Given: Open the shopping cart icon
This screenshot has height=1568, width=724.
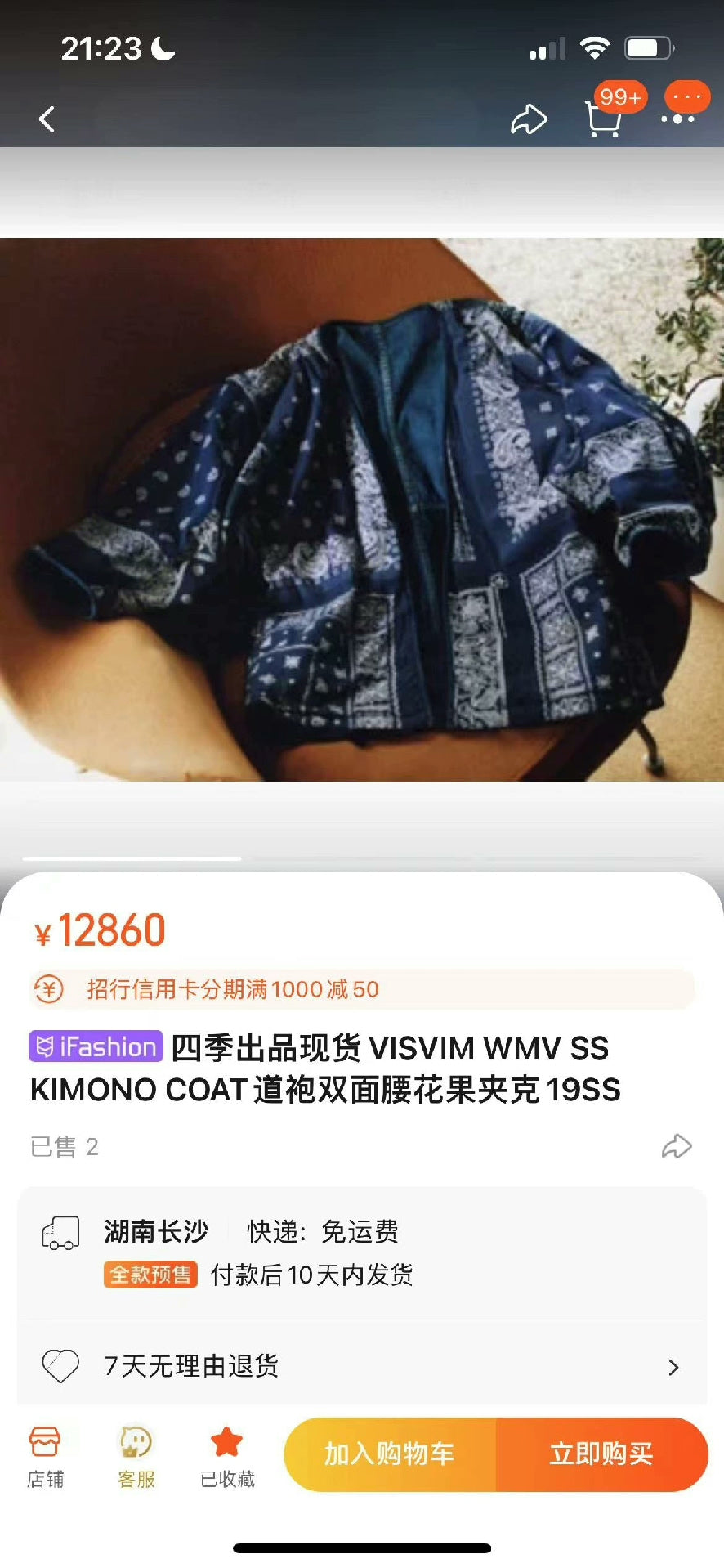Looking at the screenshot, I should [602, 119].
